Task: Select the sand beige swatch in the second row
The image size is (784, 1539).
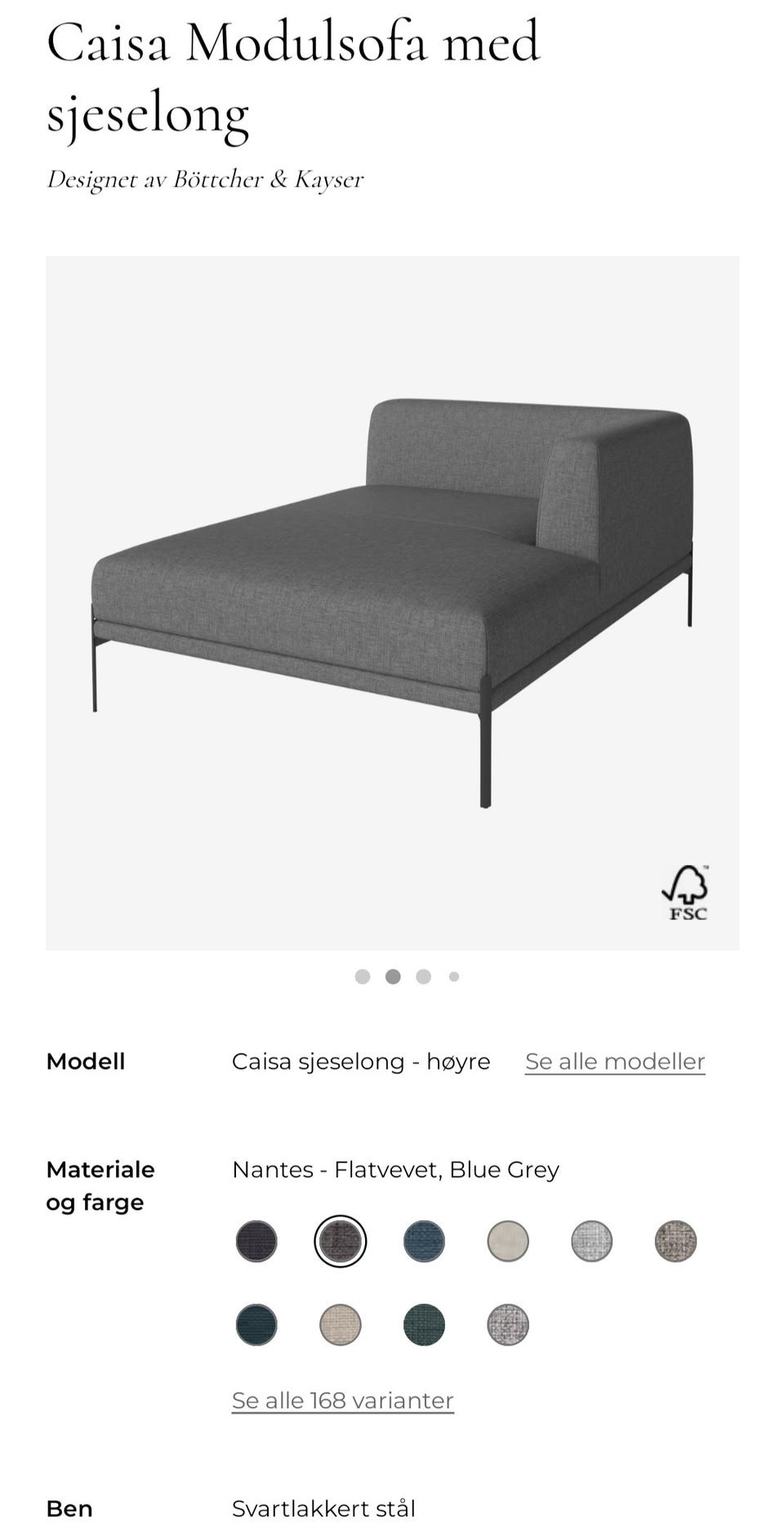Action: coord(341,1325)
